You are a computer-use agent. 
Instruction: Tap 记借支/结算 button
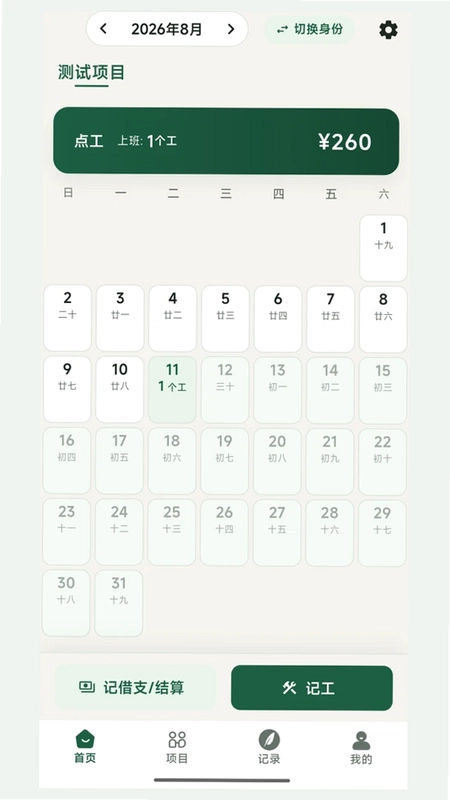click(x=135, y=687)
